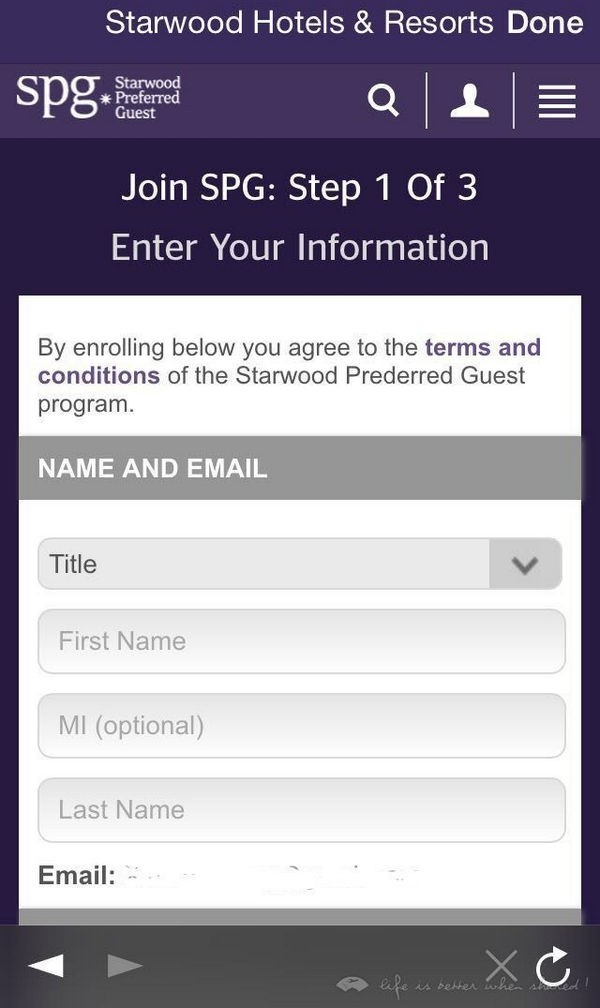The image size is (600, 1008).
Task: Tap the Last Name field
Action: point(300,809)
